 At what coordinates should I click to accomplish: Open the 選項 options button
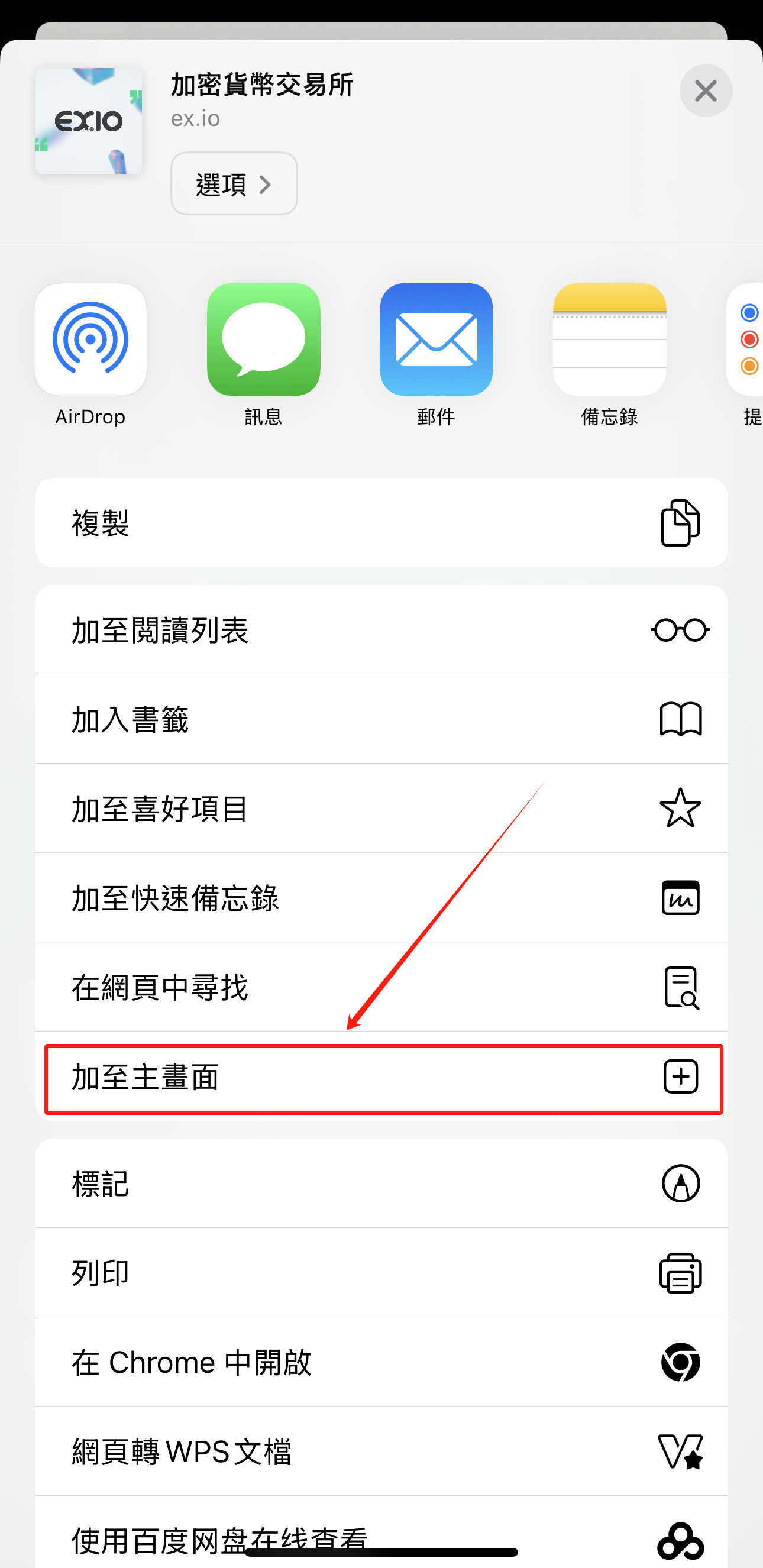click(x=234, y=184)
